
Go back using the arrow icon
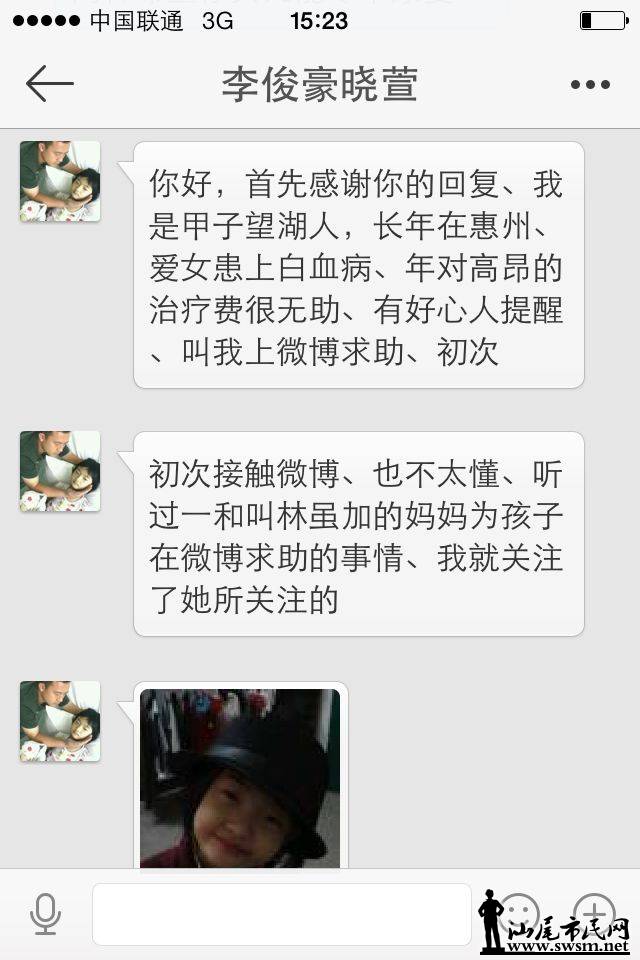(50, 84)
